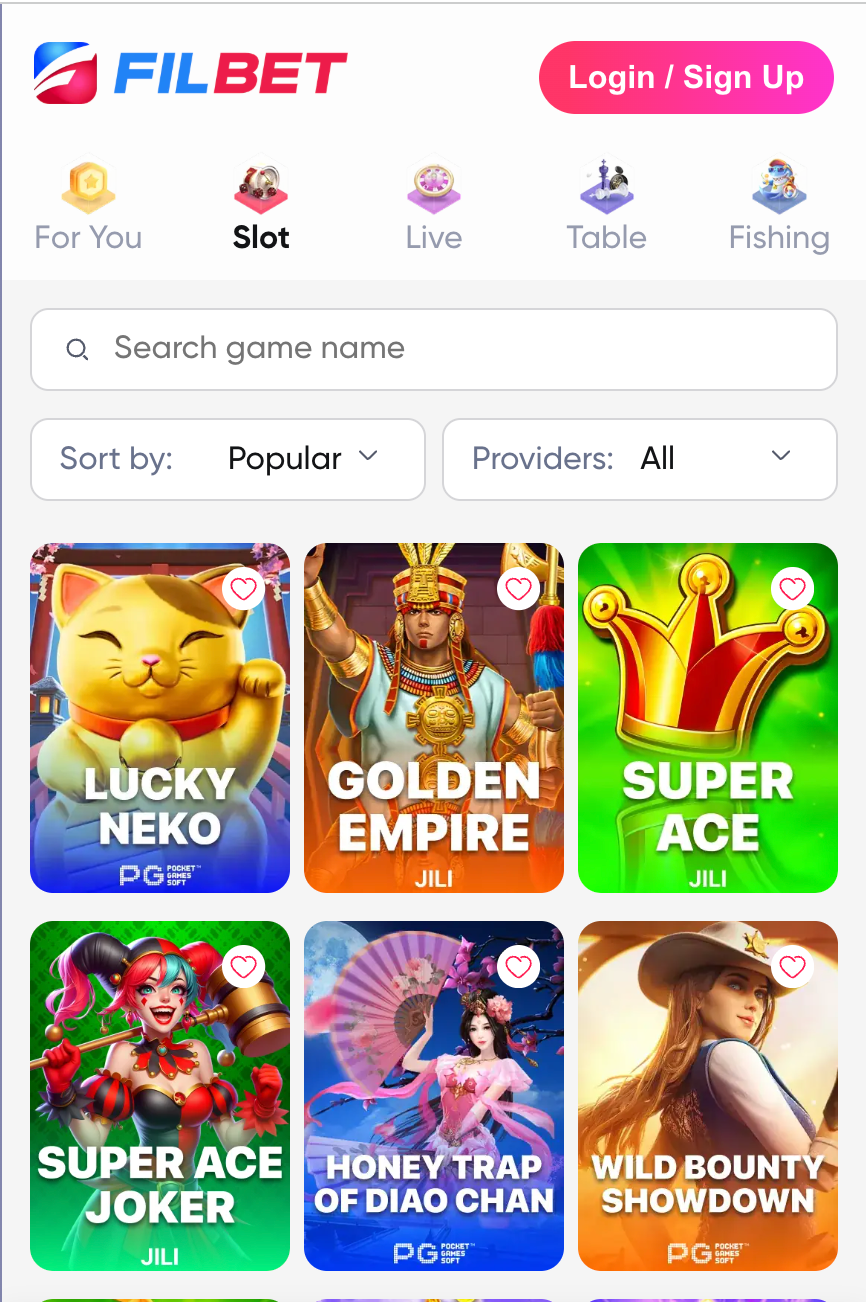Open the Table games tab

(606, 207)
